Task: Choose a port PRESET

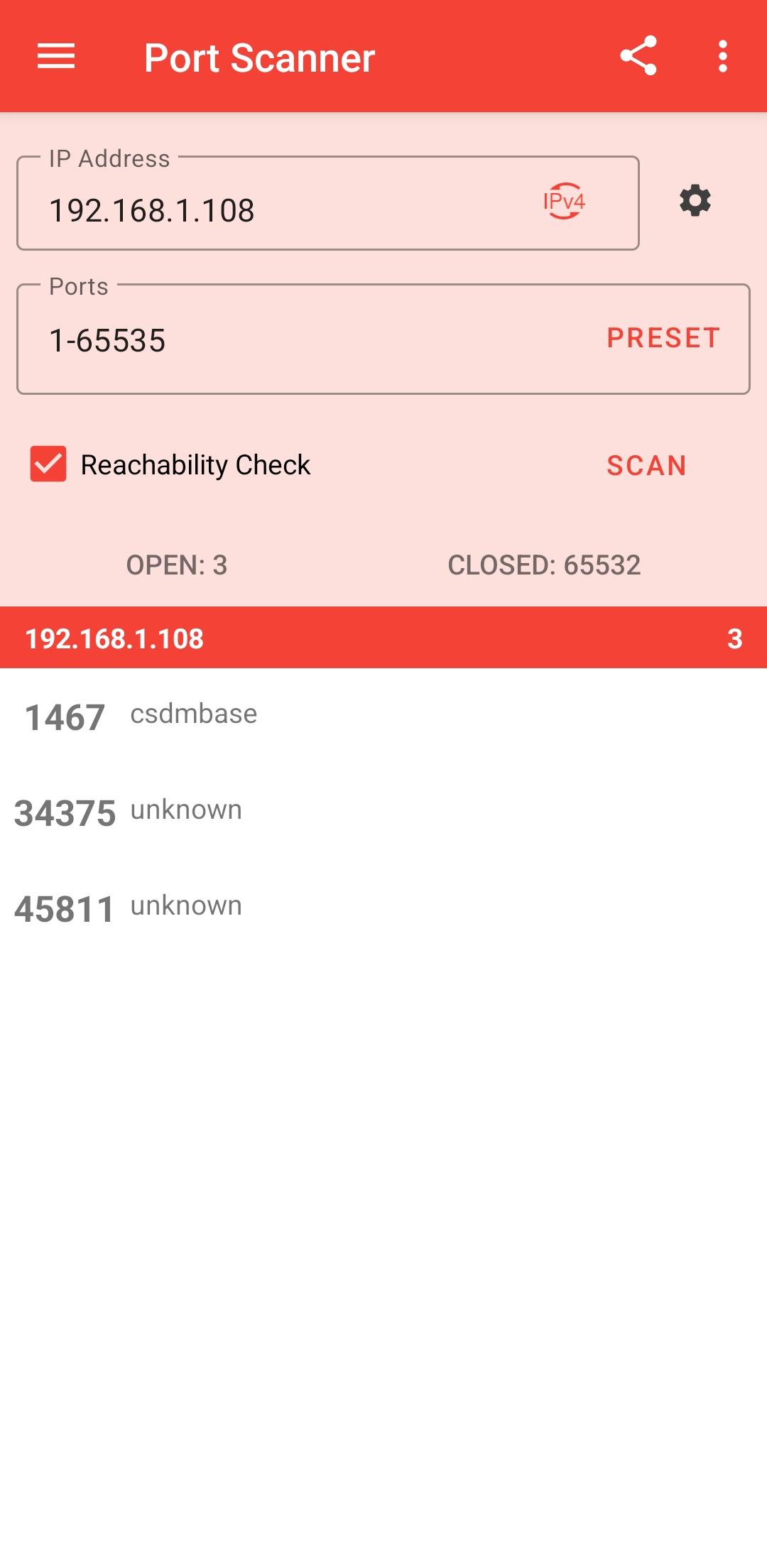Action: 663,338
